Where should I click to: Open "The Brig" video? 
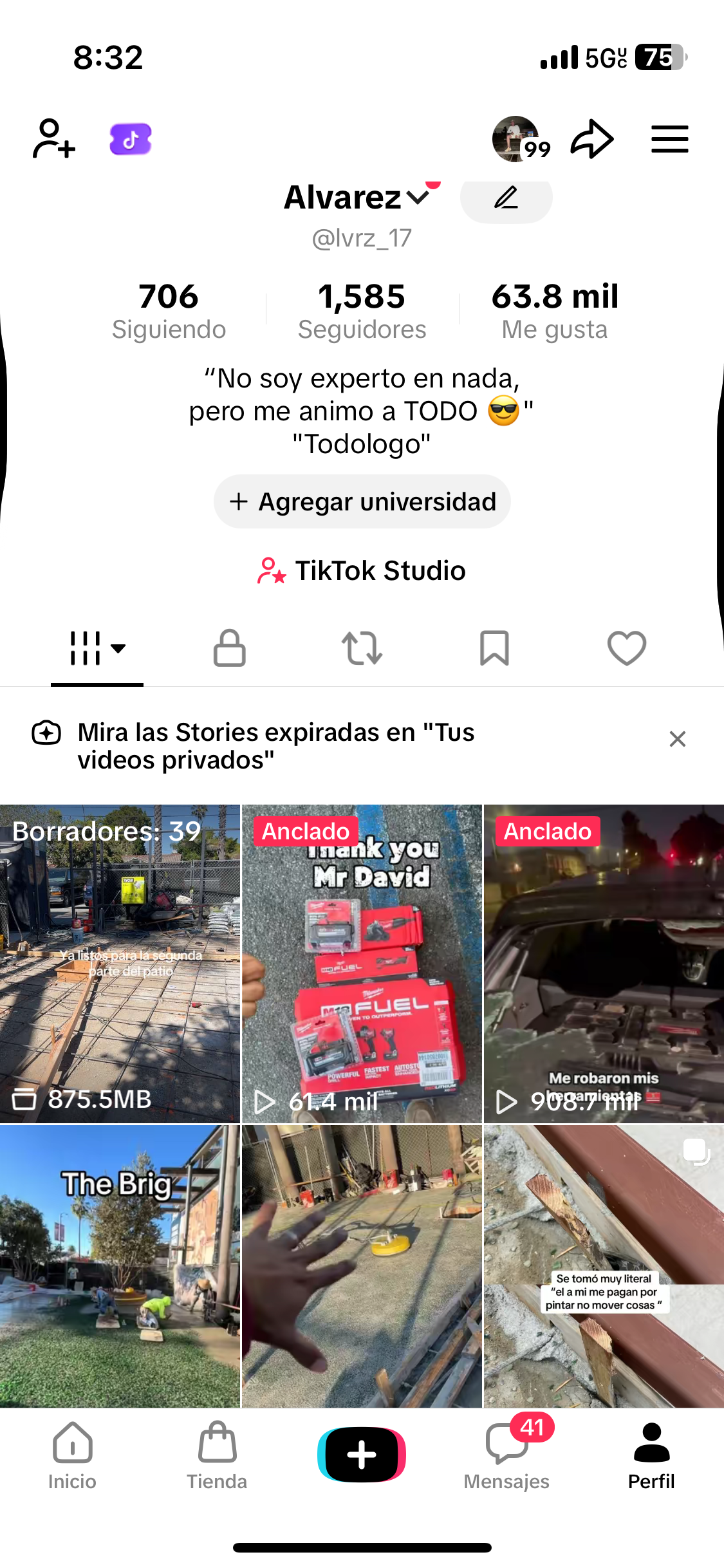click(x=120, y=1266)
